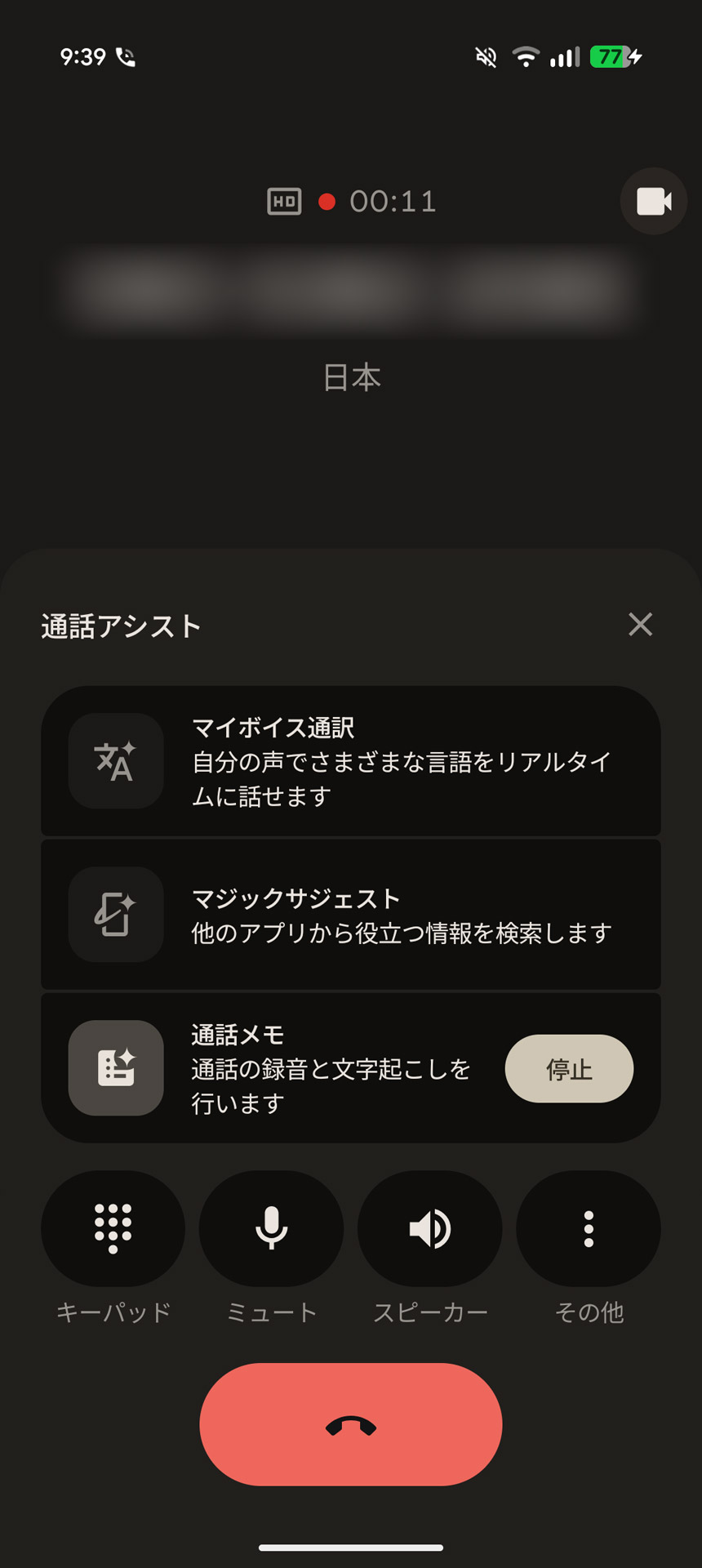Mute the call microphone
The image size is (702, 1568).
pyautogui.click(x=271, y=1228)
